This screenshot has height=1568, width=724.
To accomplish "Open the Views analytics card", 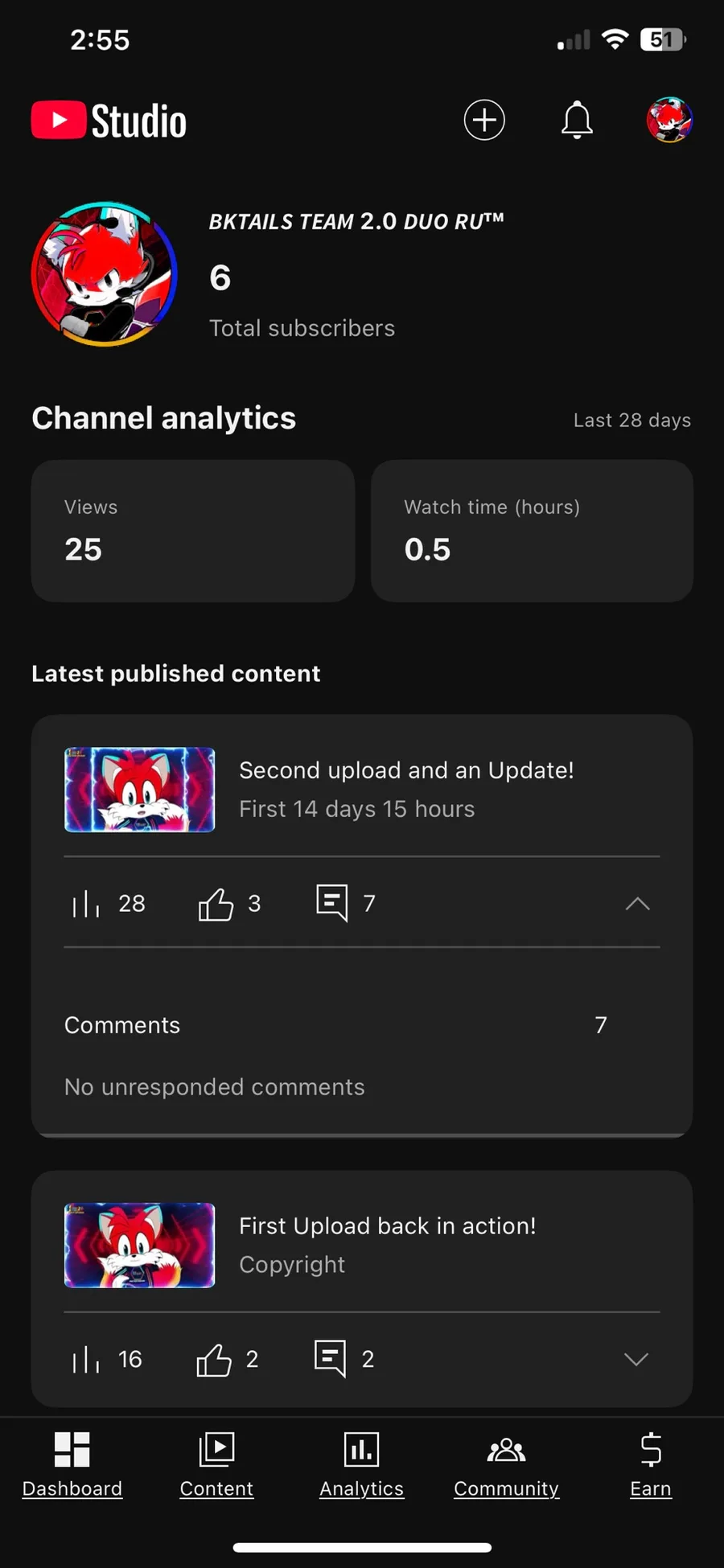I will coord(193,531).
